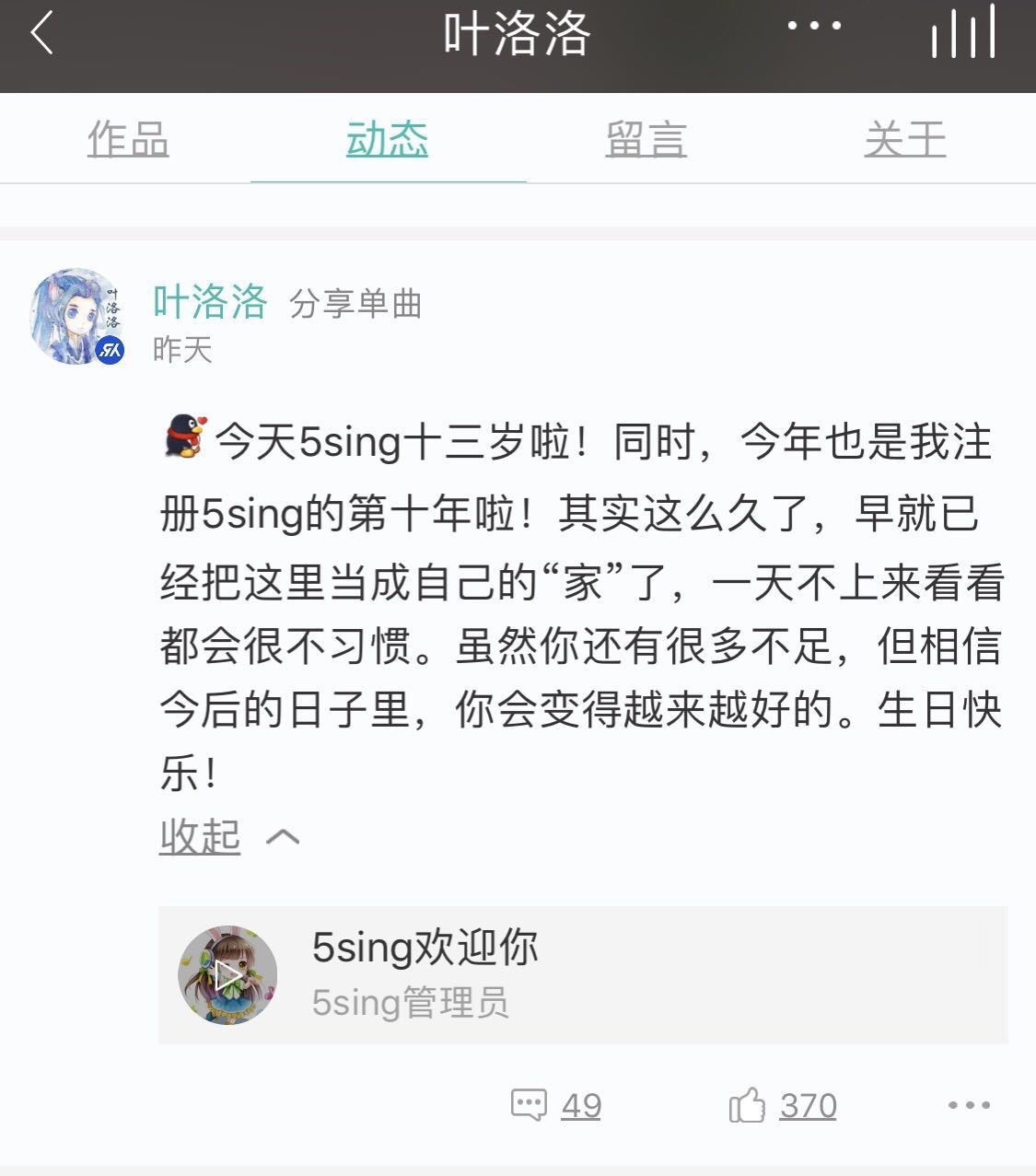The image size is (1036, 1176).
Task: Select the 动态 tab
Action: click(387, 140)
